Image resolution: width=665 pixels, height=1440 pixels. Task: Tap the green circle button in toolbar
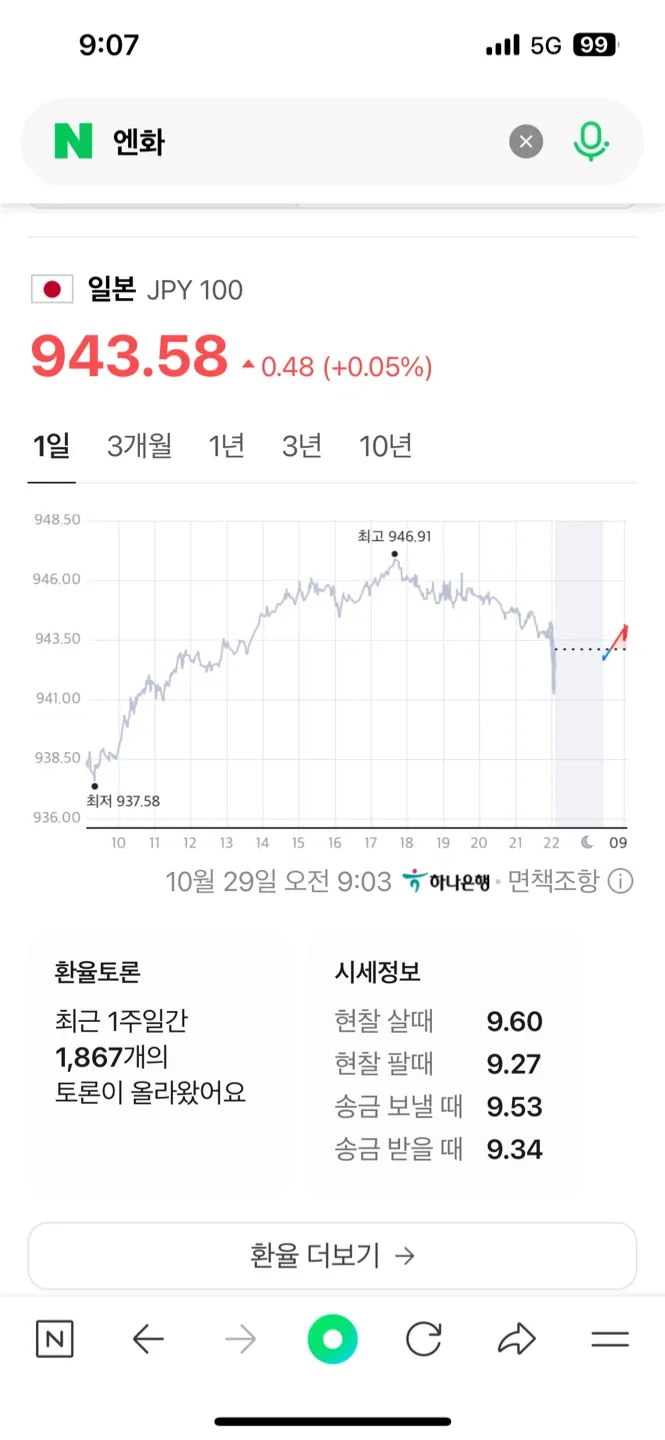point(332,1339)
